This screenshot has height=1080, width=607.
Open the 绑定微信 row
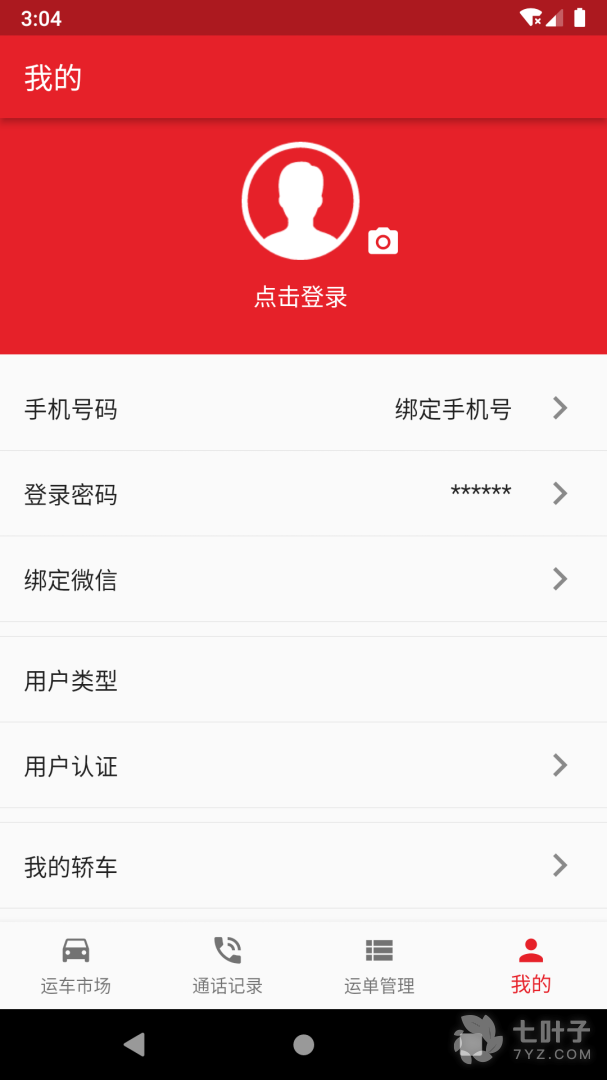(303, 579)
